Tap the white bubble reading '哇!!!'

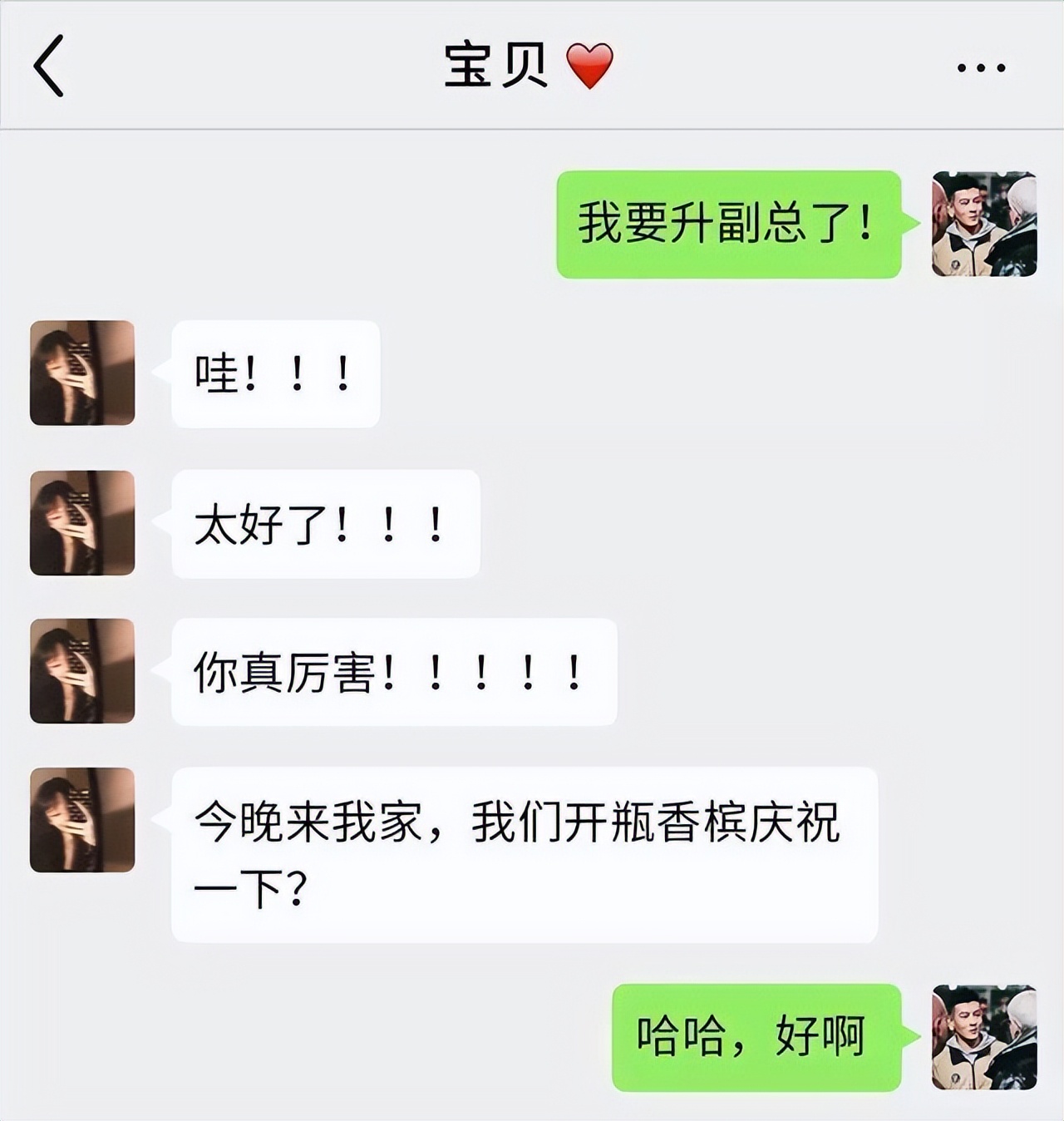point(274,374)
